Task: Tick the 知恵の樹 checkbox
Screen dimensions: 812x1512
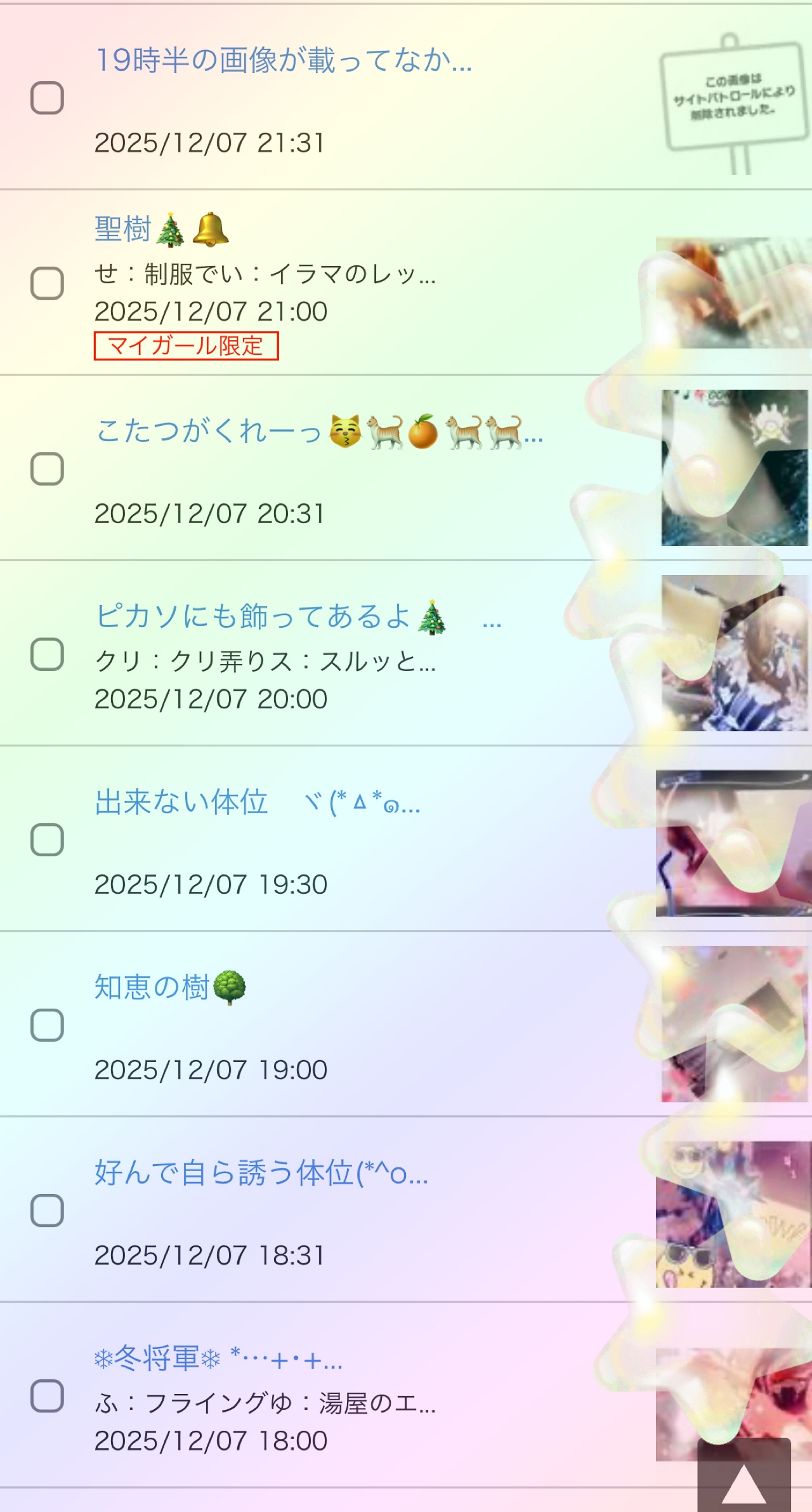Action: 48,1025
